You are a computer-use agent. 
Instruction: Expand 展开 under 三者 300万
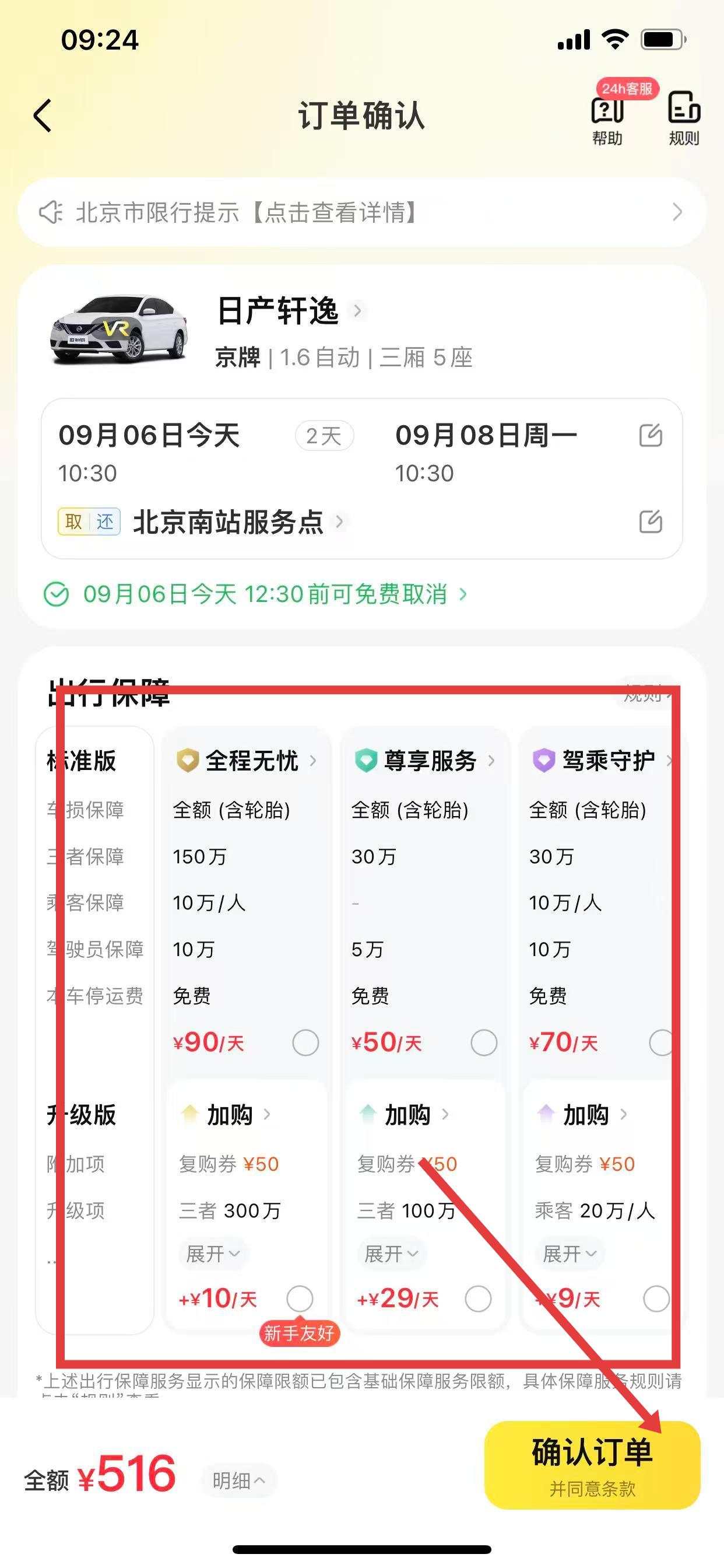(212, 1254)
